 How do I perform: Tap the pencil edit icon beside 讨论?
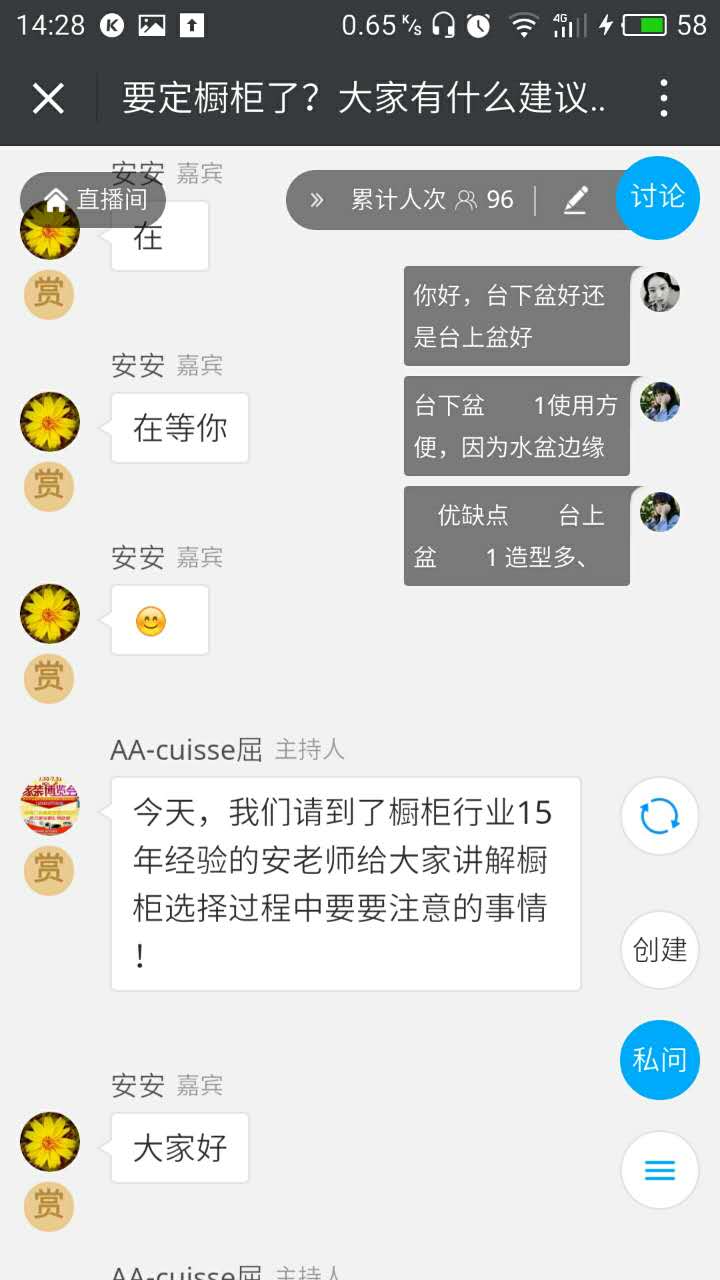pos(576,199)
